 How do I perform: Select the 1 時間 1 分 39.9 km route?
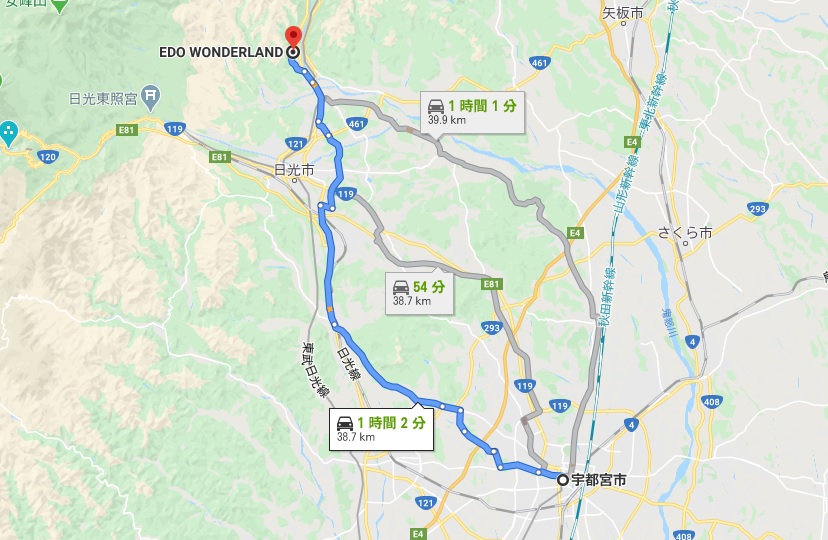click(472, 111)
